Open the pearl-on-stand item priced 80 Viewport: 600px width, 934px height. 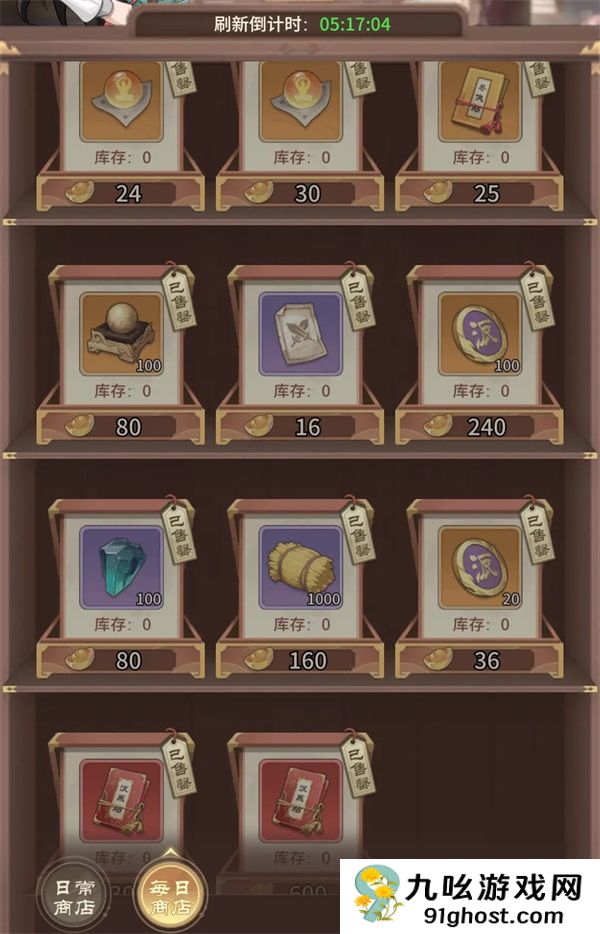[x=121, y=334]
